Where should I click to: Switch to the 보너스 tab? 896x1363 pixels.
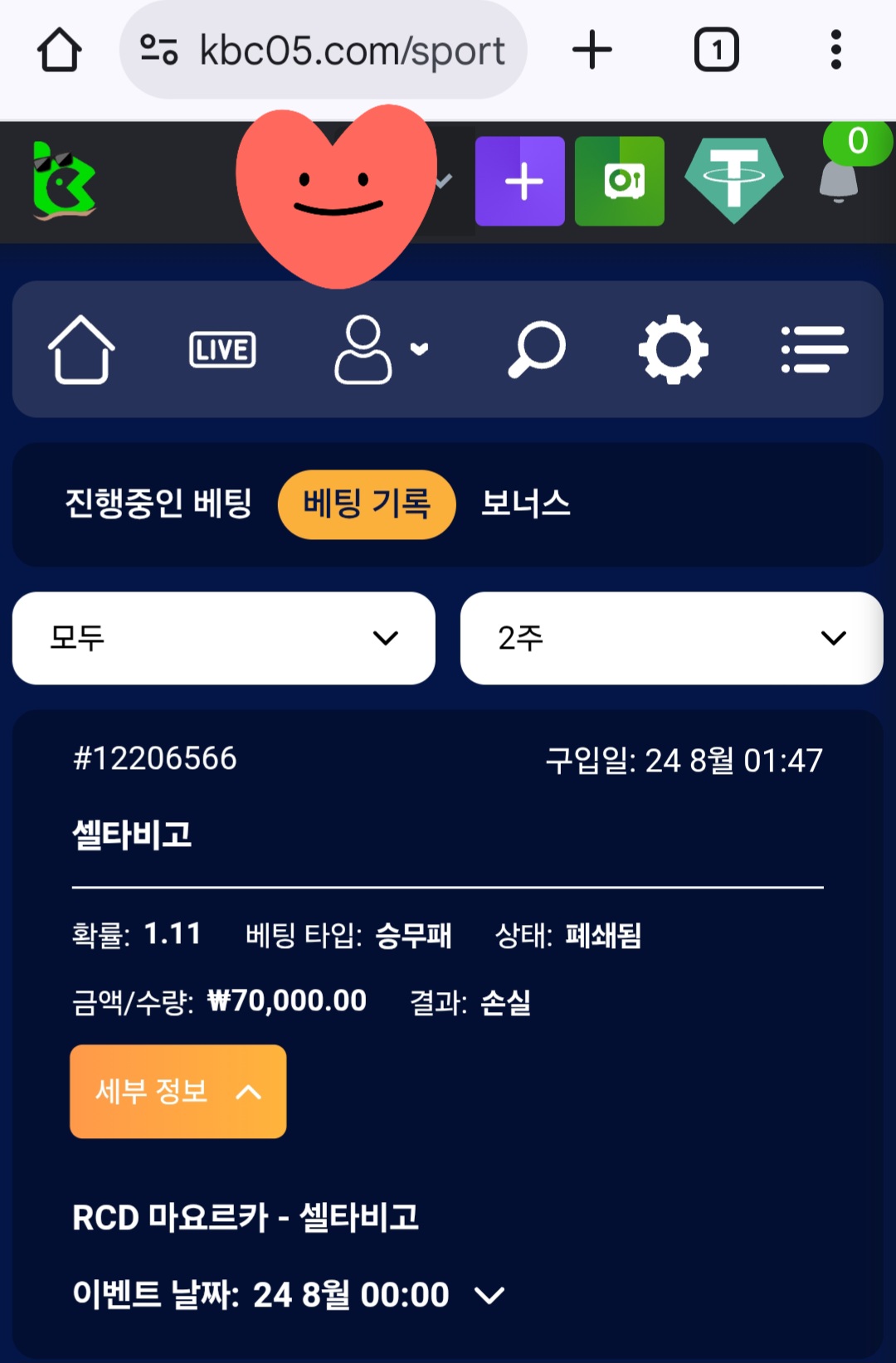point(526,504)
